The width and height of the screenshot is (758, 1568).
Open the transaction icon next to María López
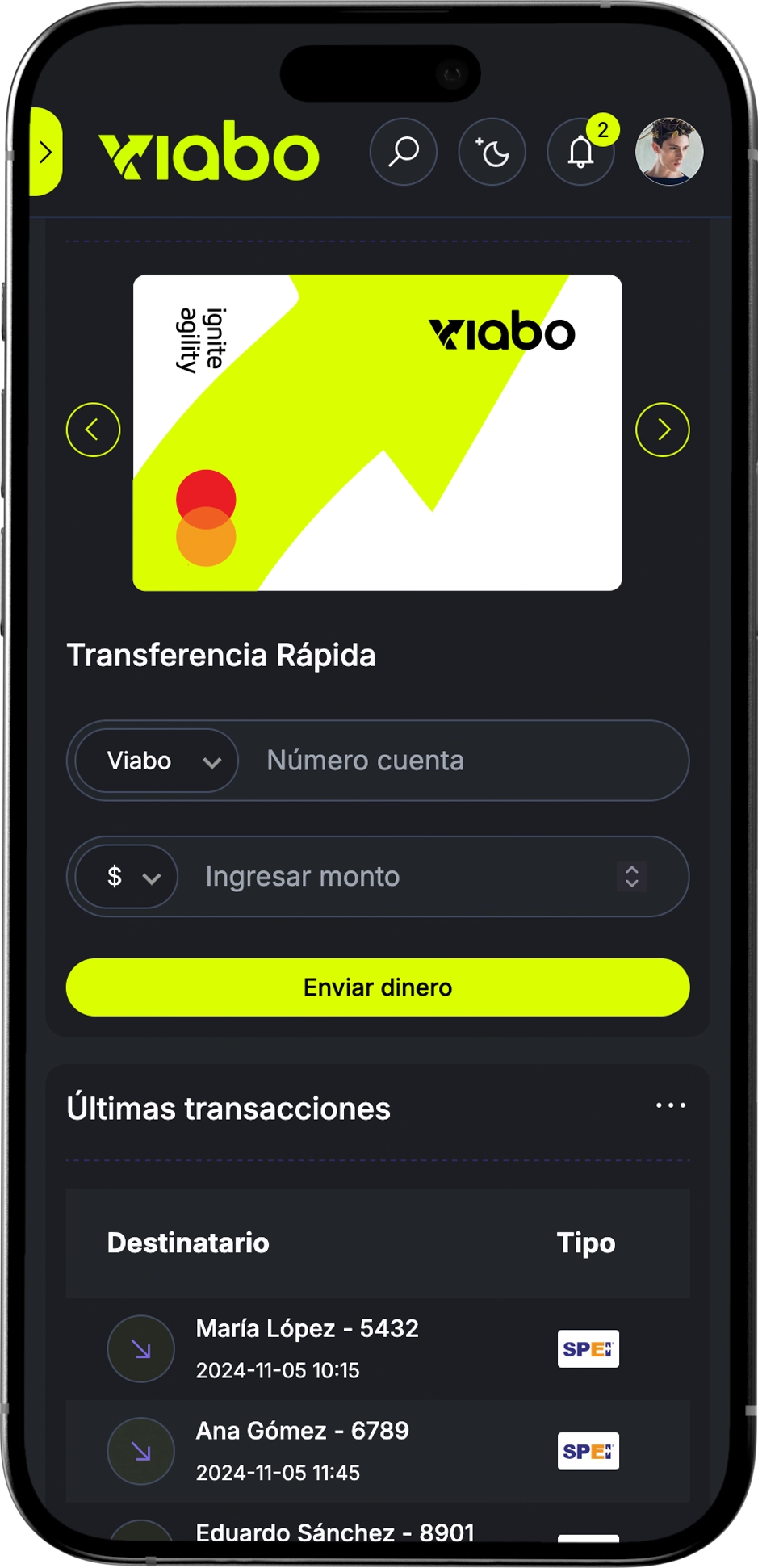(x=140, y=1348)
